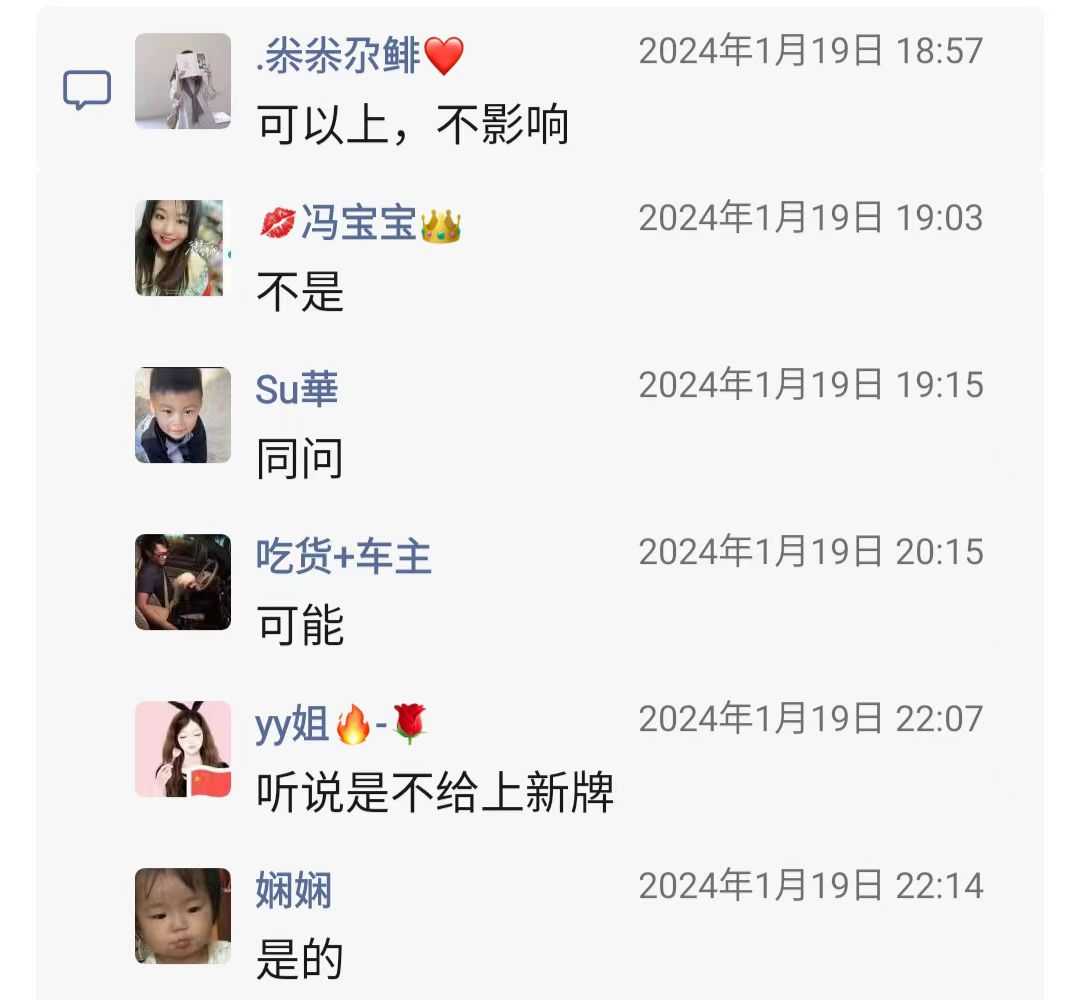Open .杀杀尔鲱's profile avatar

click(183, 81)
